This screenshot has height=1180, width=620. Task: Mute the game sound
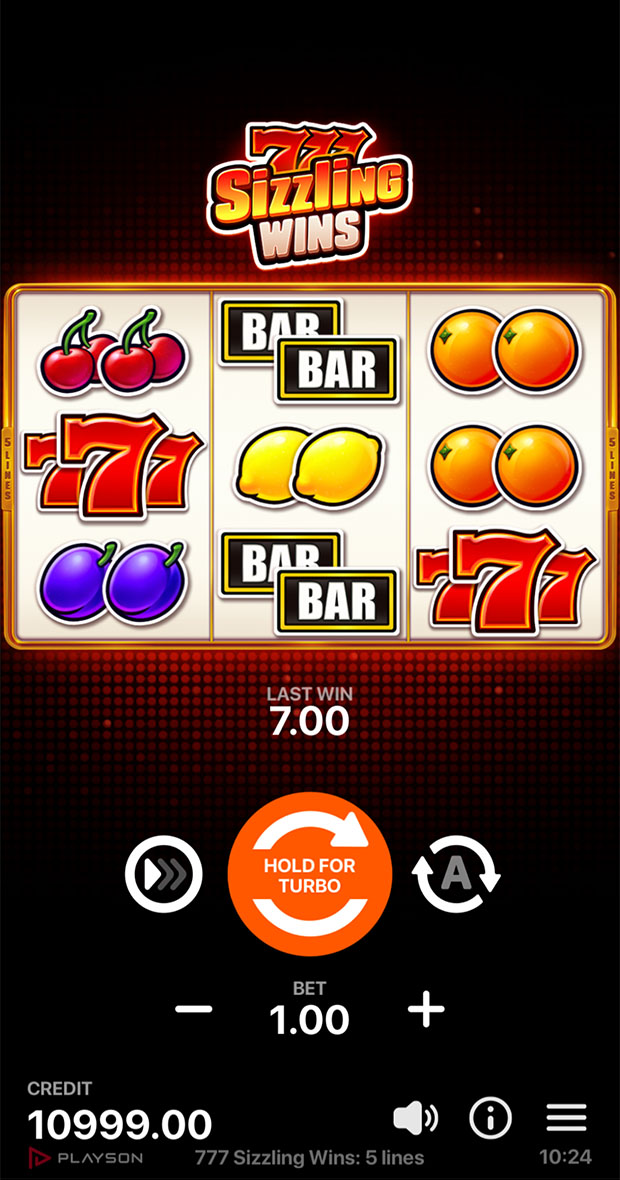point(415,1119)
